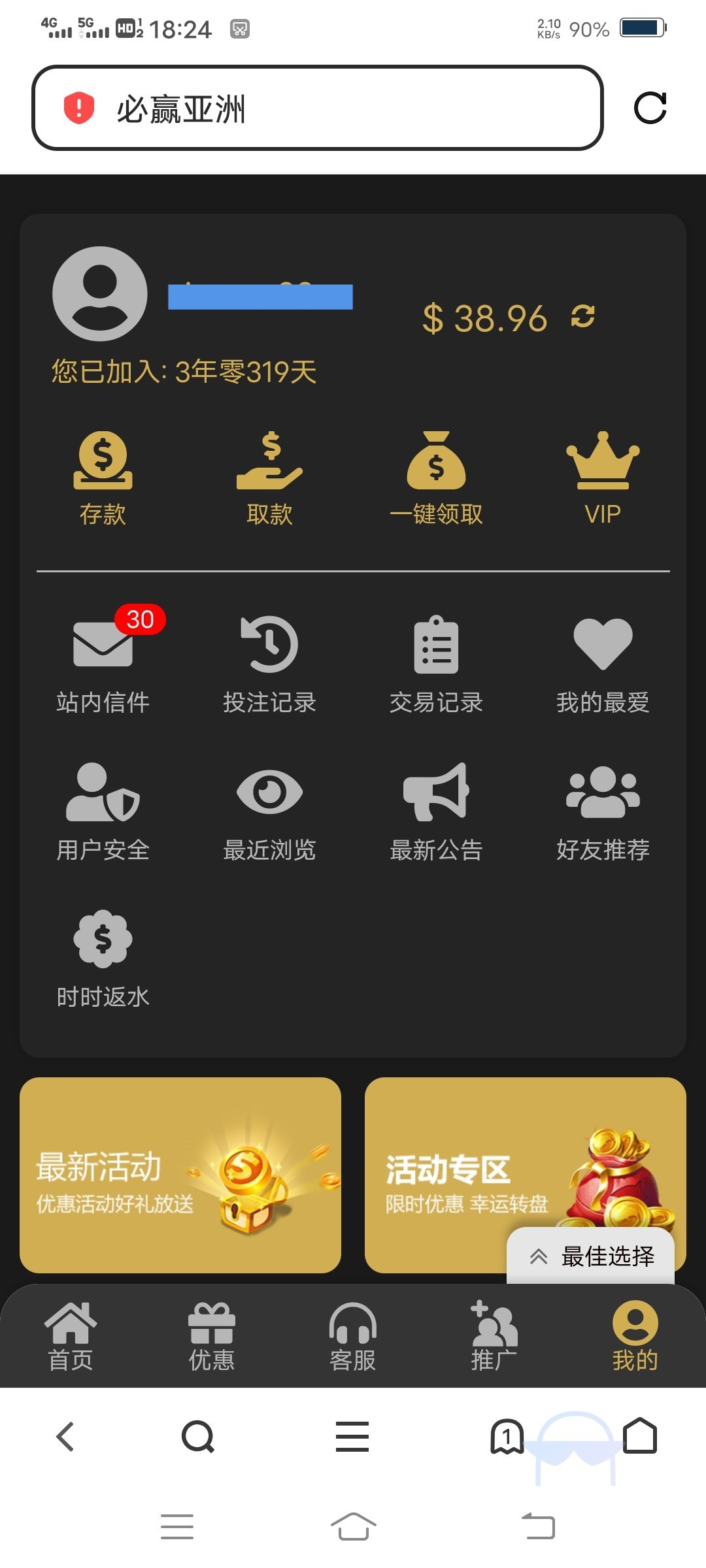The height and width of the screenshot is (1568, 706).
Task: Switch to the 首页 home tab
Action: [x=71, y=1337]
